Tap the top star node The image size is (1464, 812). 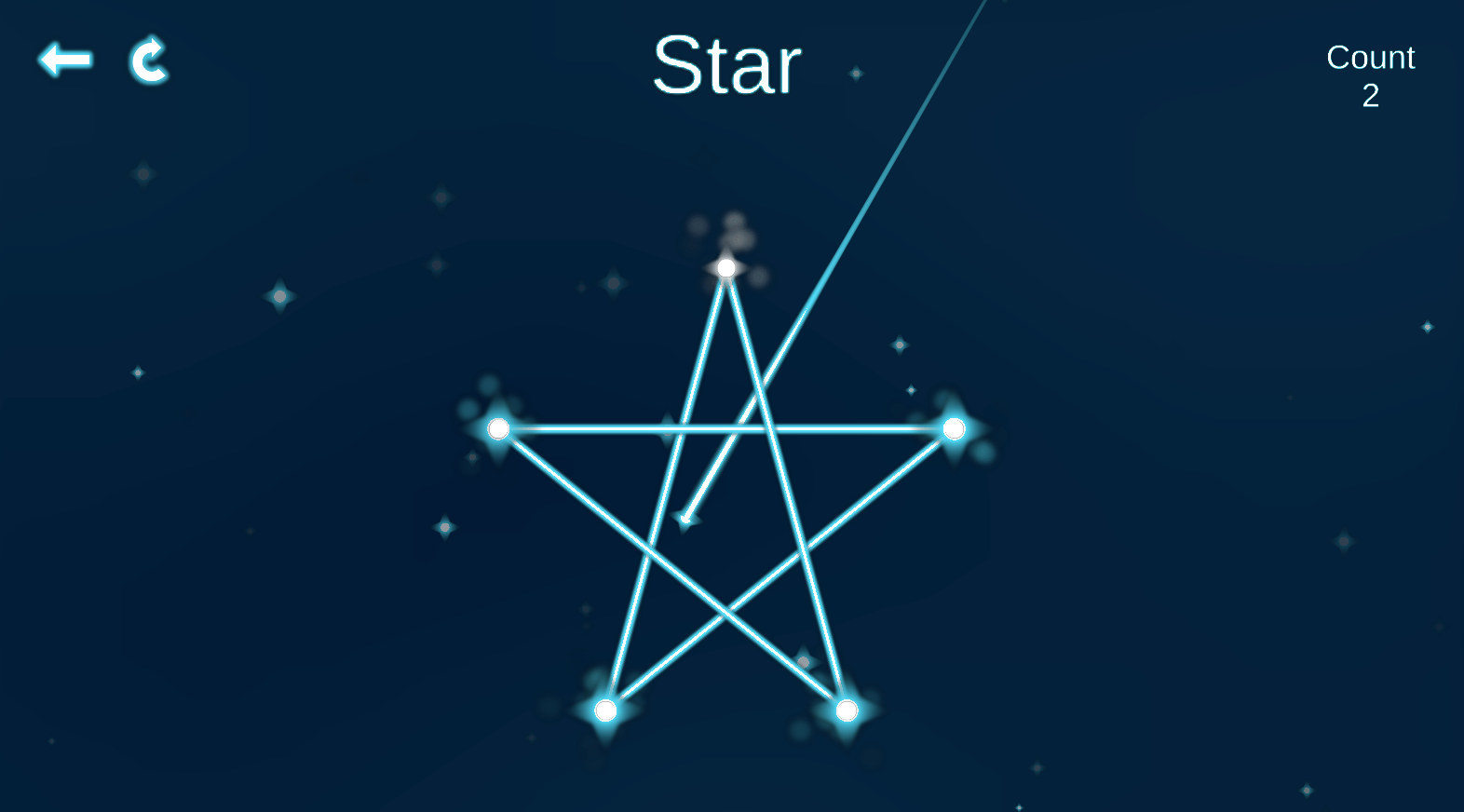click(726, 268)
